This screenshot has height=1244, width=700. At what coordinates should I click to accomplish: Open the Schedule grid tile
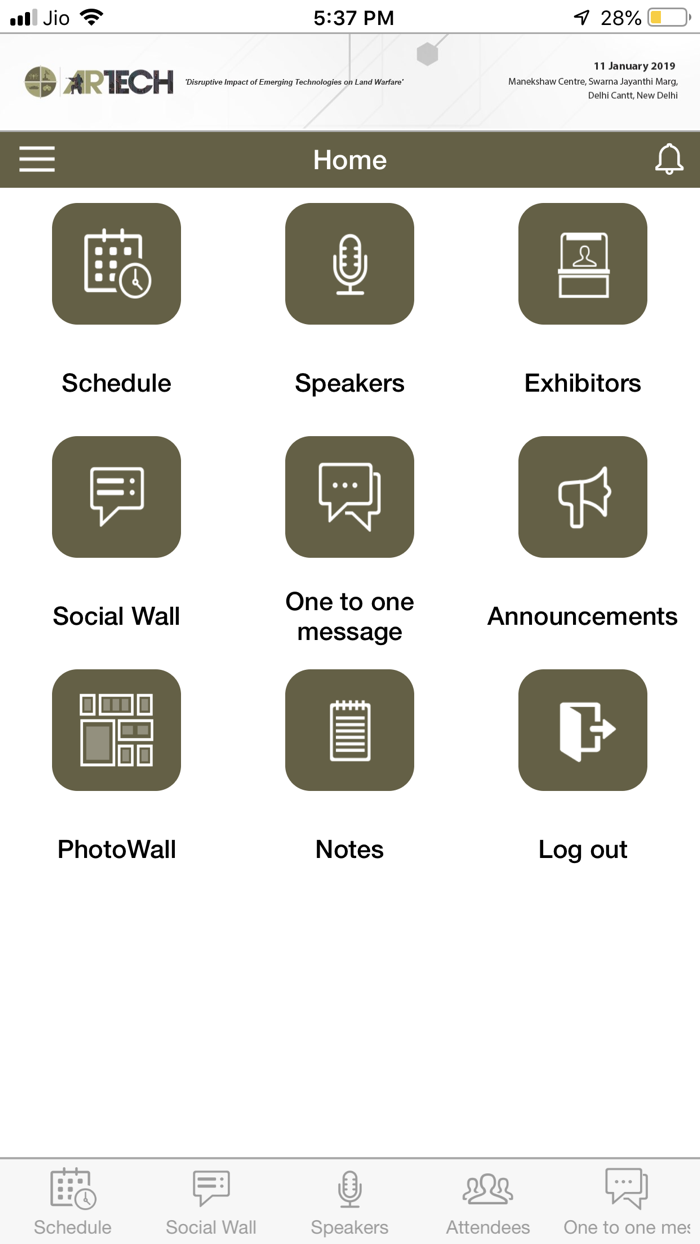[x=116, y=264]
